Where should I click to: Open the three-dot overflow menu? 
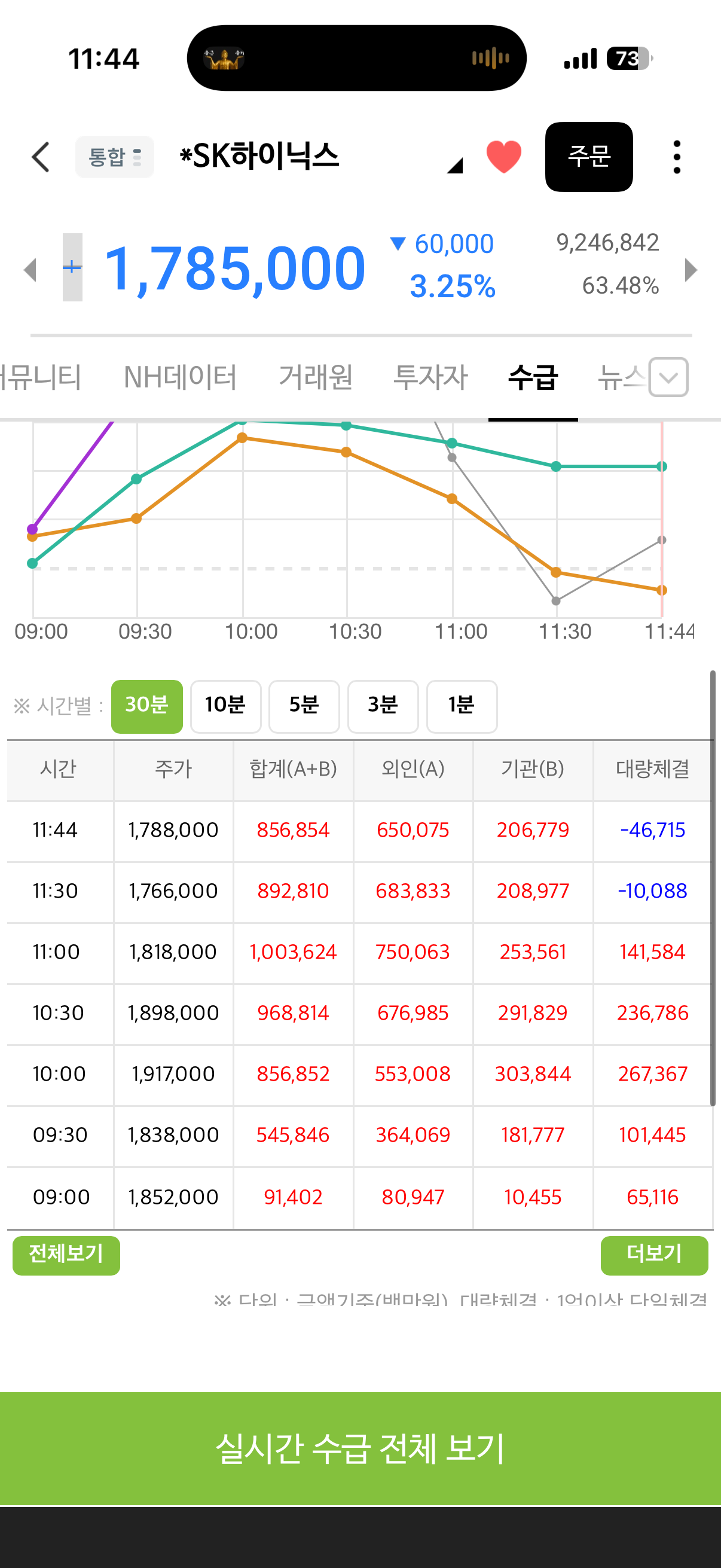pyautogui.click(x=677, y=157)
